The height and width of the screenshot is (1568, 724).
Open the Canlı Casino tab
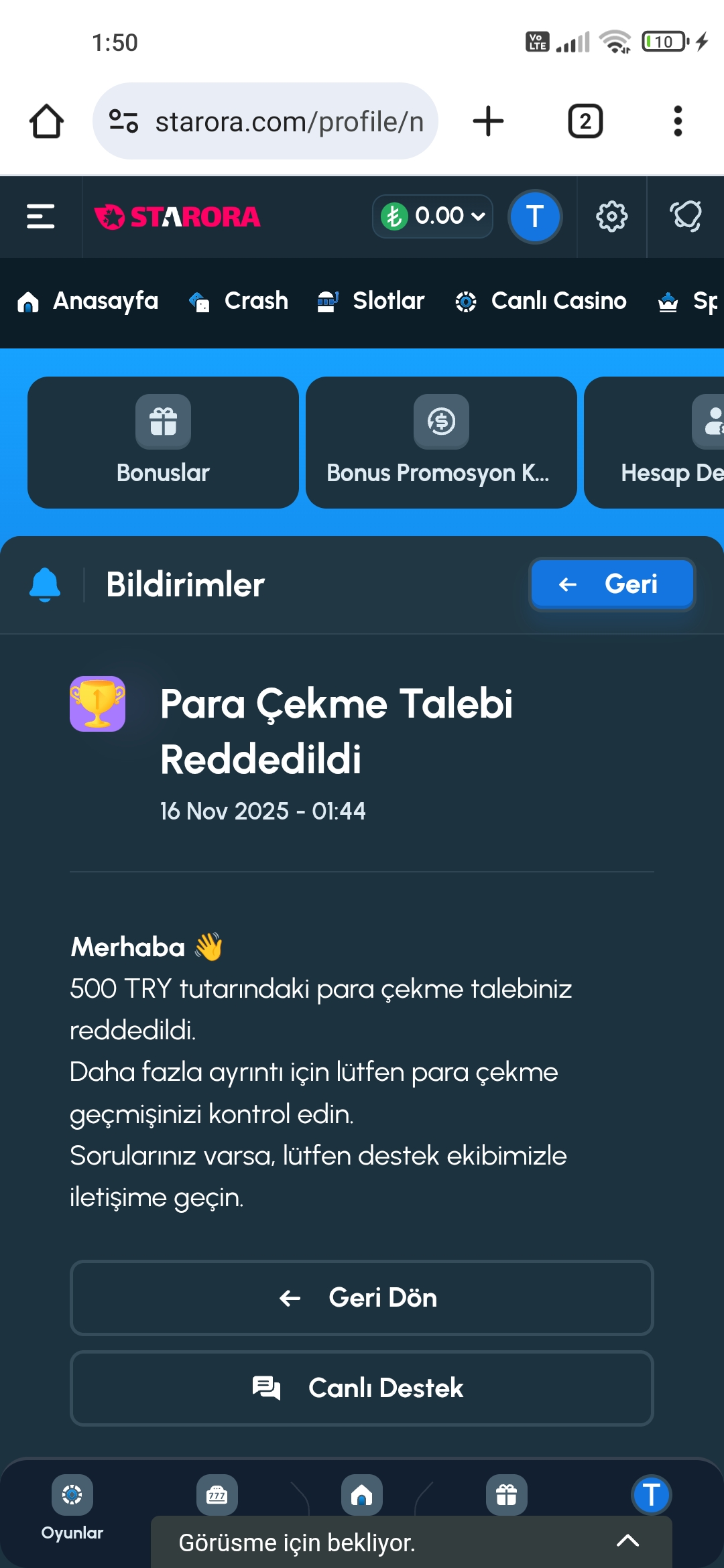pos(541,302)
